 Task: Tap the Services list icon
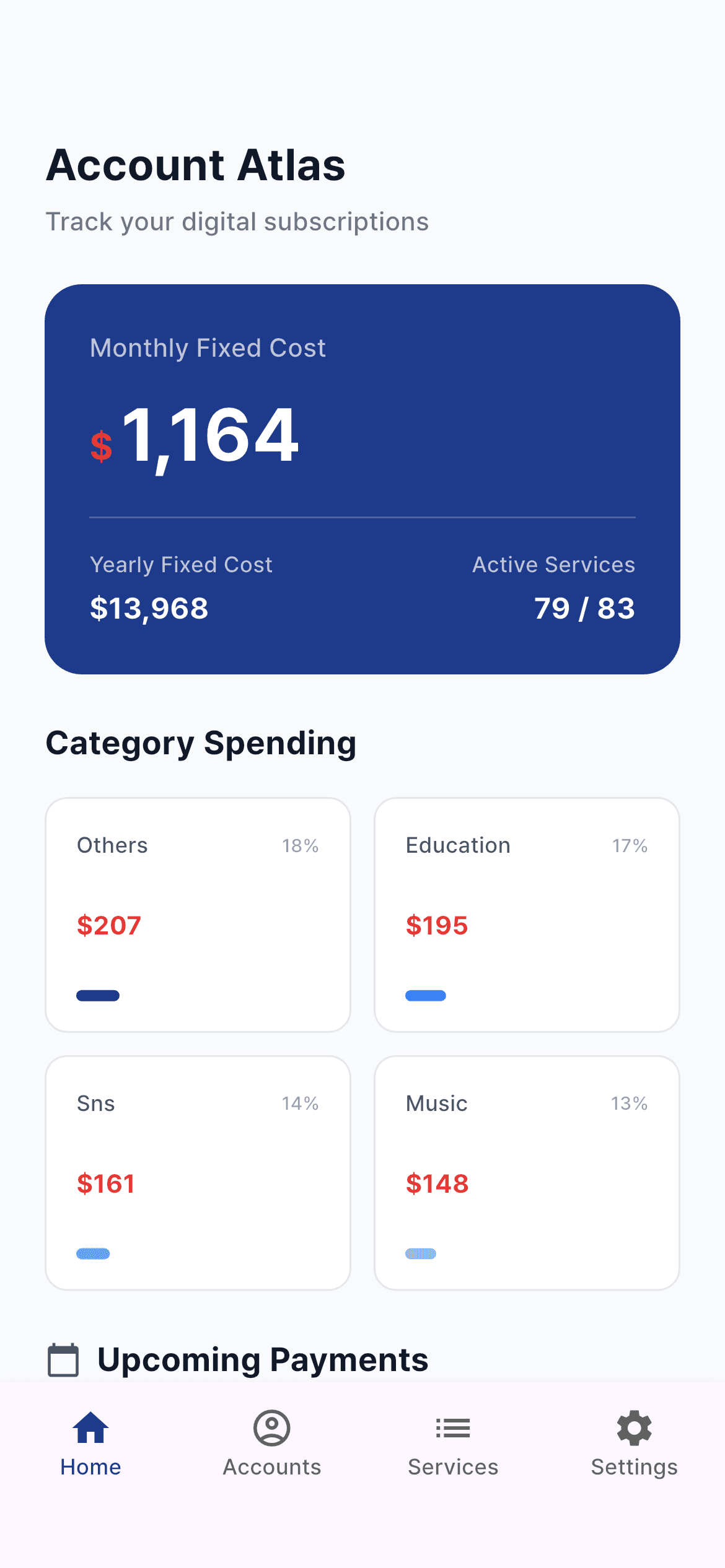452,1426
